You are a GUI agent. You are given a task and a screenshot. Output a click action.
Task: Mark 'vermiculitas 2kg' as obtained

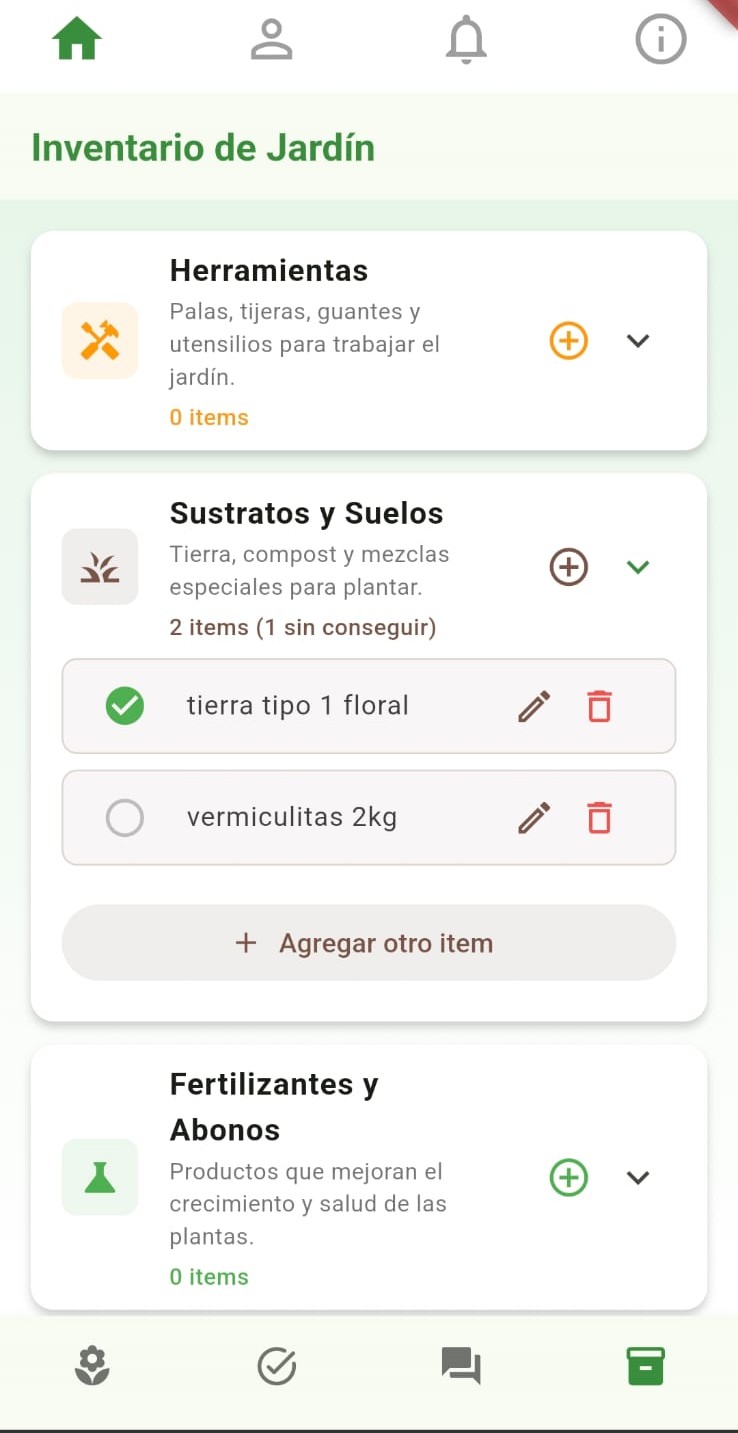(124, 817)
